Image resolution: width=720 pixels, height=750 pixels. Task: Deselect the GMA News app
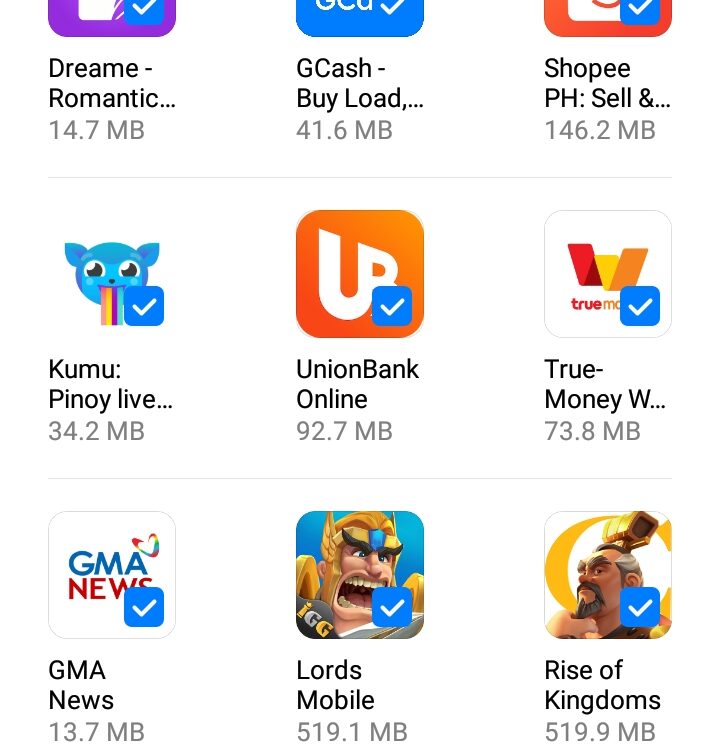coord(144,607)
